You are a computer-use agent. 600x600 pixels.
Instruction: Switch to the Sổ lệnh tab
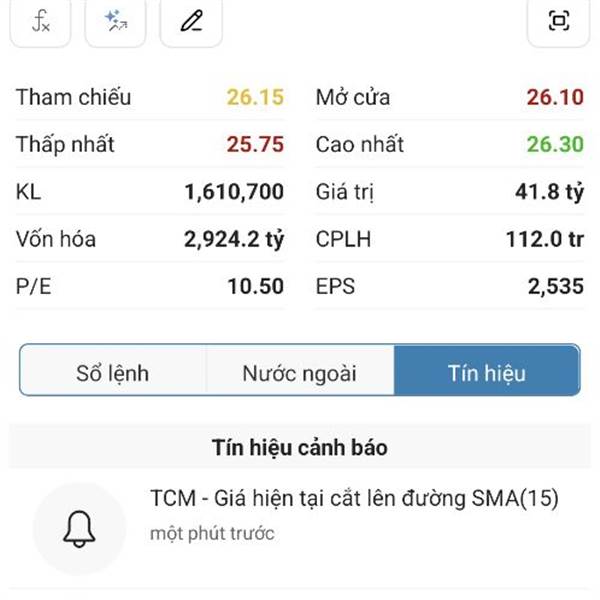point(113,373)
